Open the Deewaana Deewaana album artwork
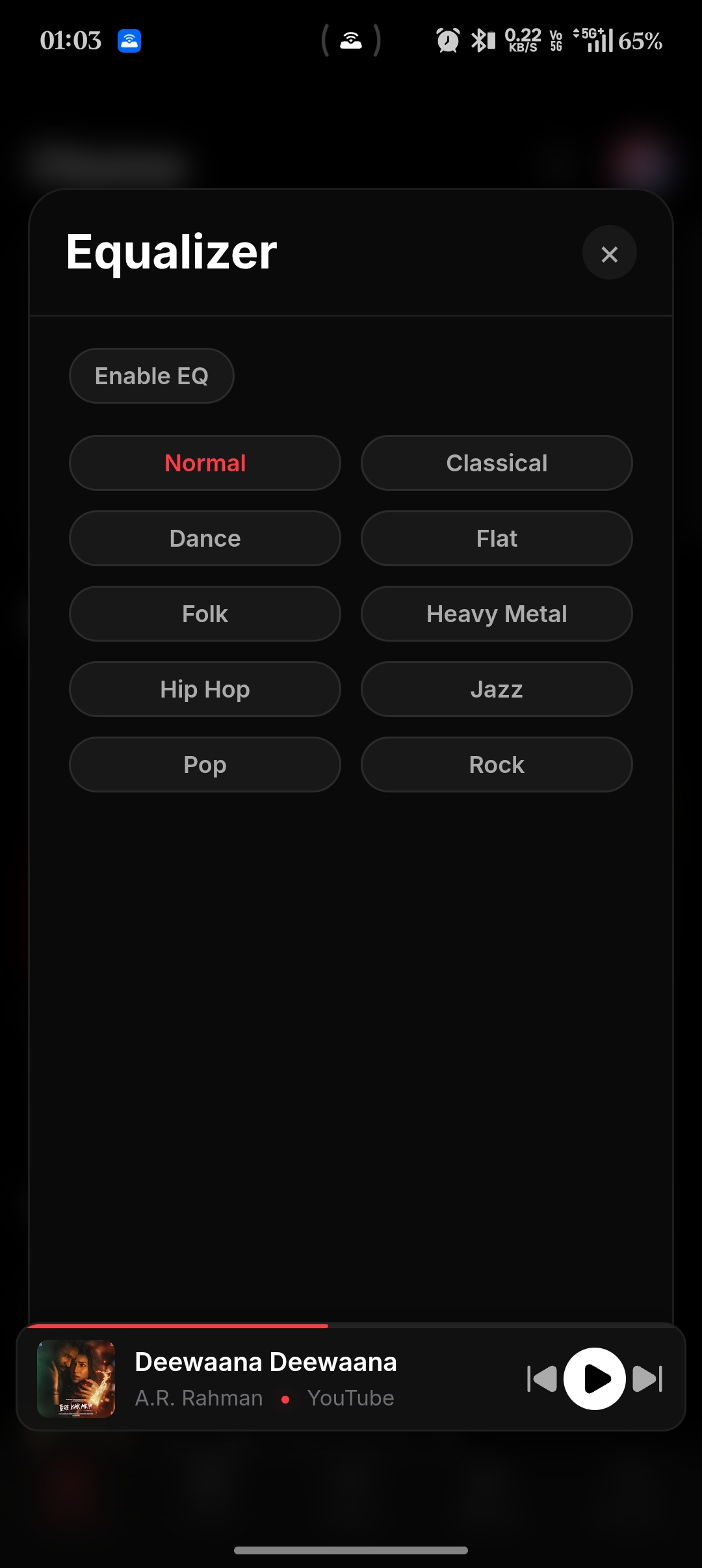702x1568 pixels. 76,1379
